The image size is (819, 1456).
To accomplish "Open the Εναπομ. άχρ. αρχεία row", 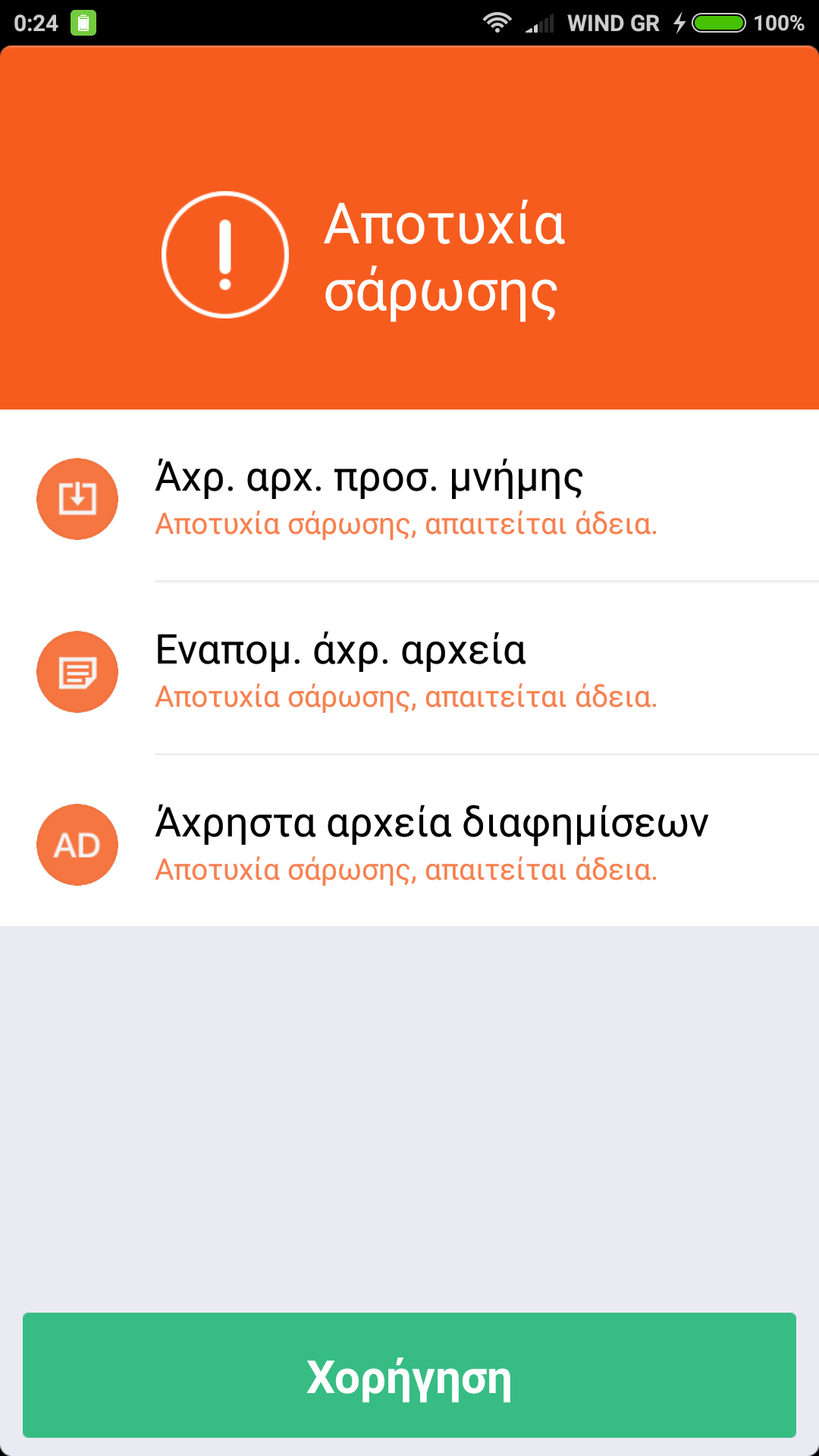I will coord(409,670).
